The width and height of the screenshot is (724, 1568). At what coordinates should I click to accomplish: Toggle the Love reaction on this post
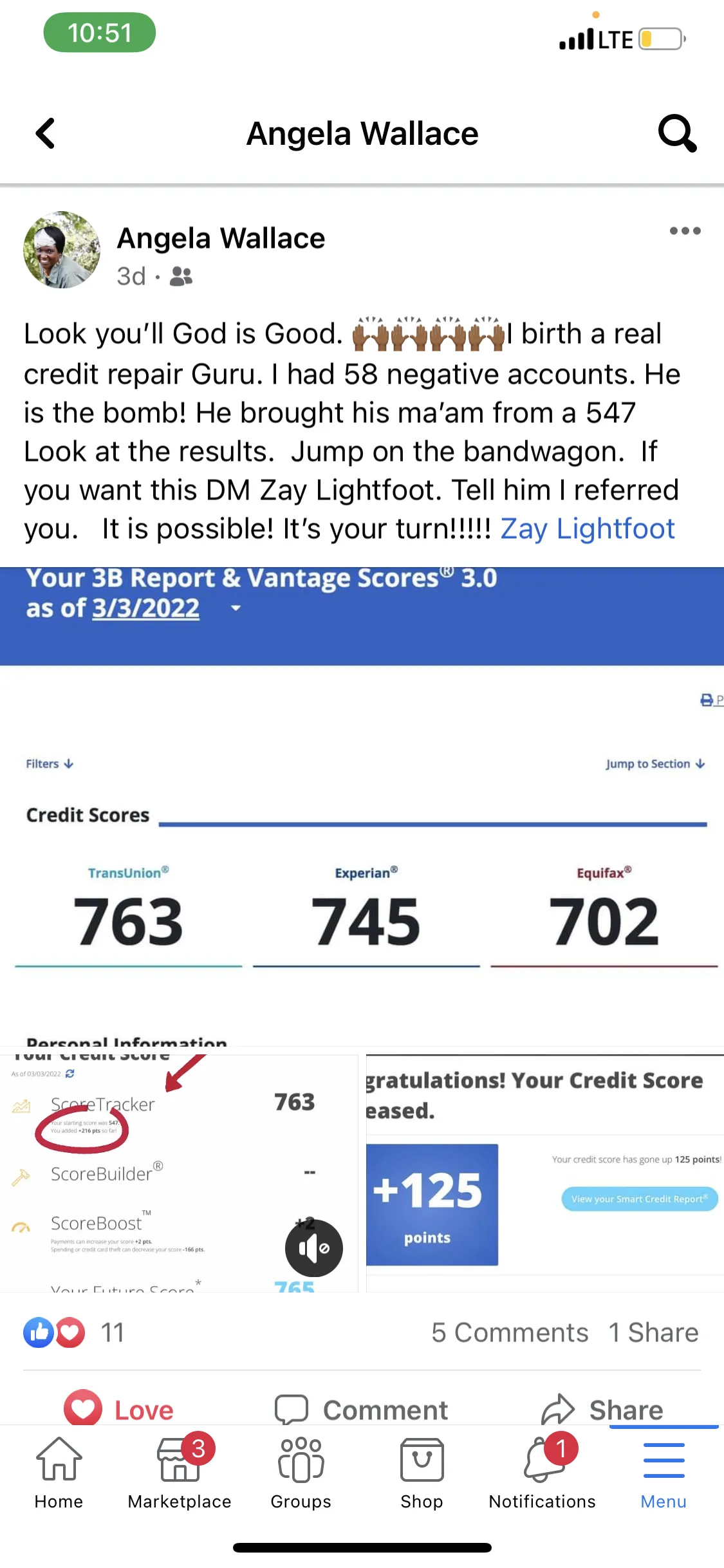119,1410
